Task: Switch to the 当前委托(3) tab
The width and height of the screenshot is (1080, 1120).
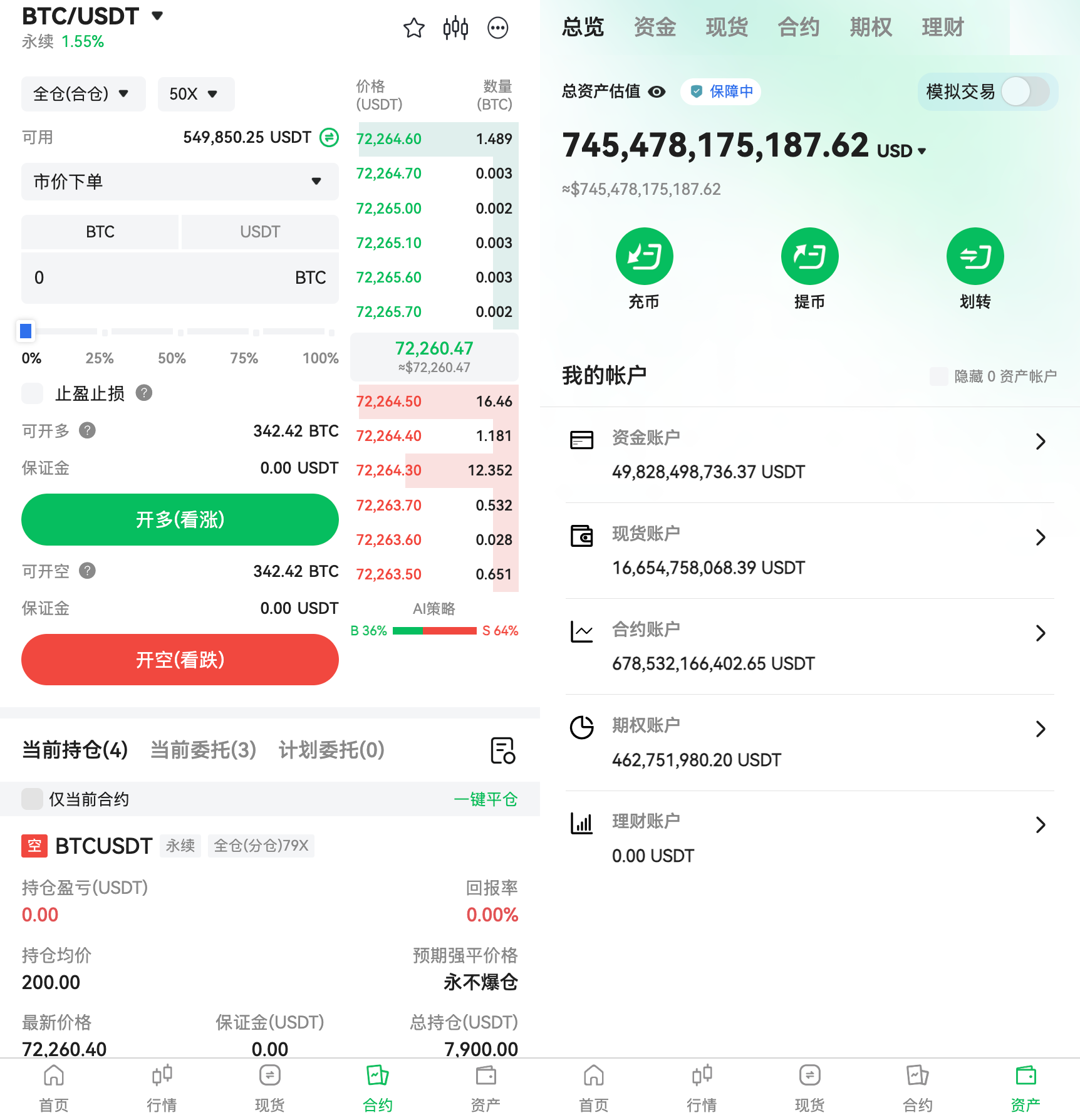Action: click(203, 750)
